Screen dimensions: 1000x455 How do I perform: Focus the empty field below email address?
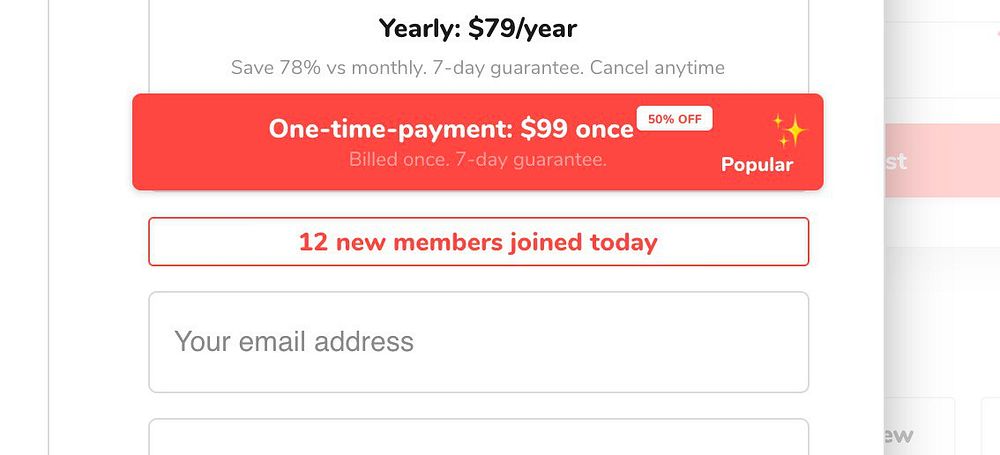[x=478, y=438]
